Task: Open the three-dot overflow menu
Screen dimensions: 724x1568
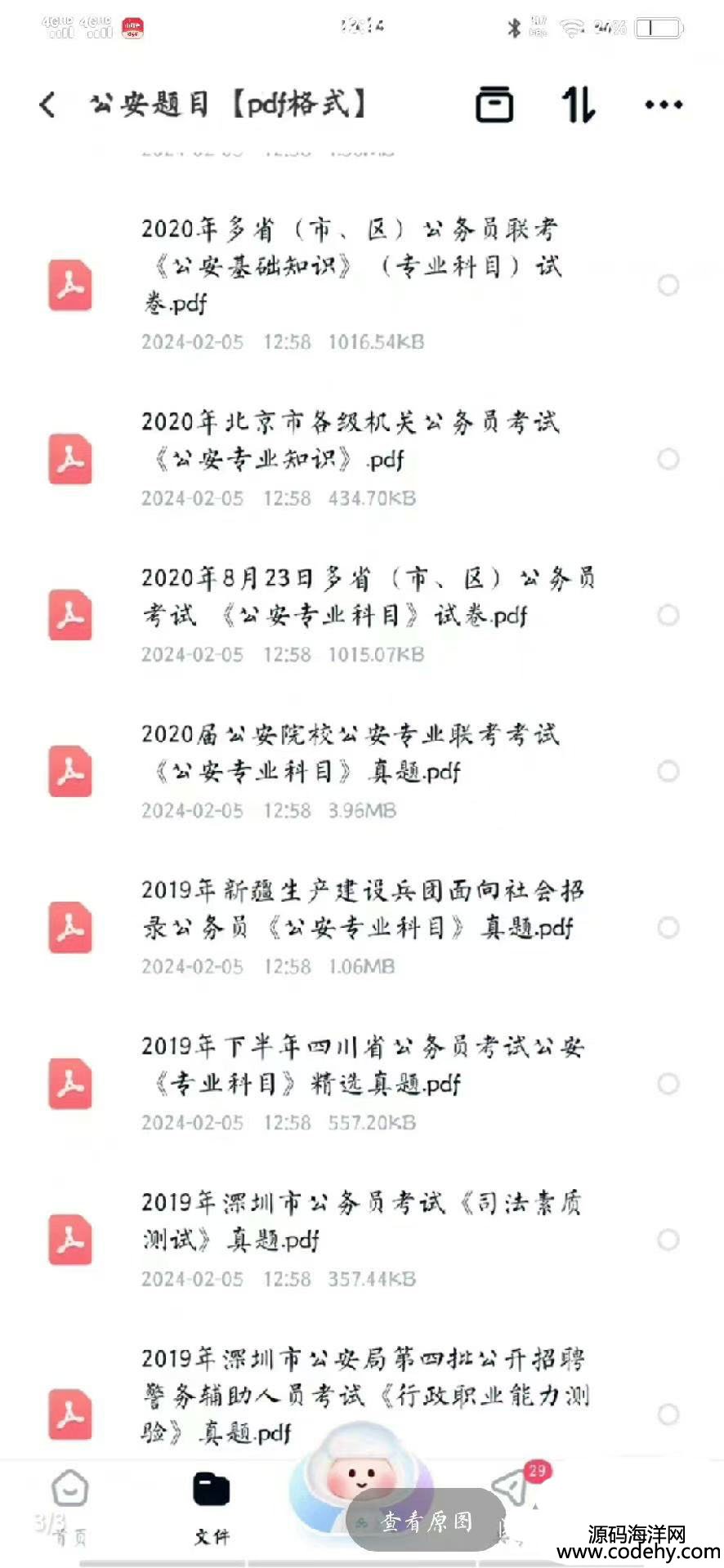Action: coord(664,105)
